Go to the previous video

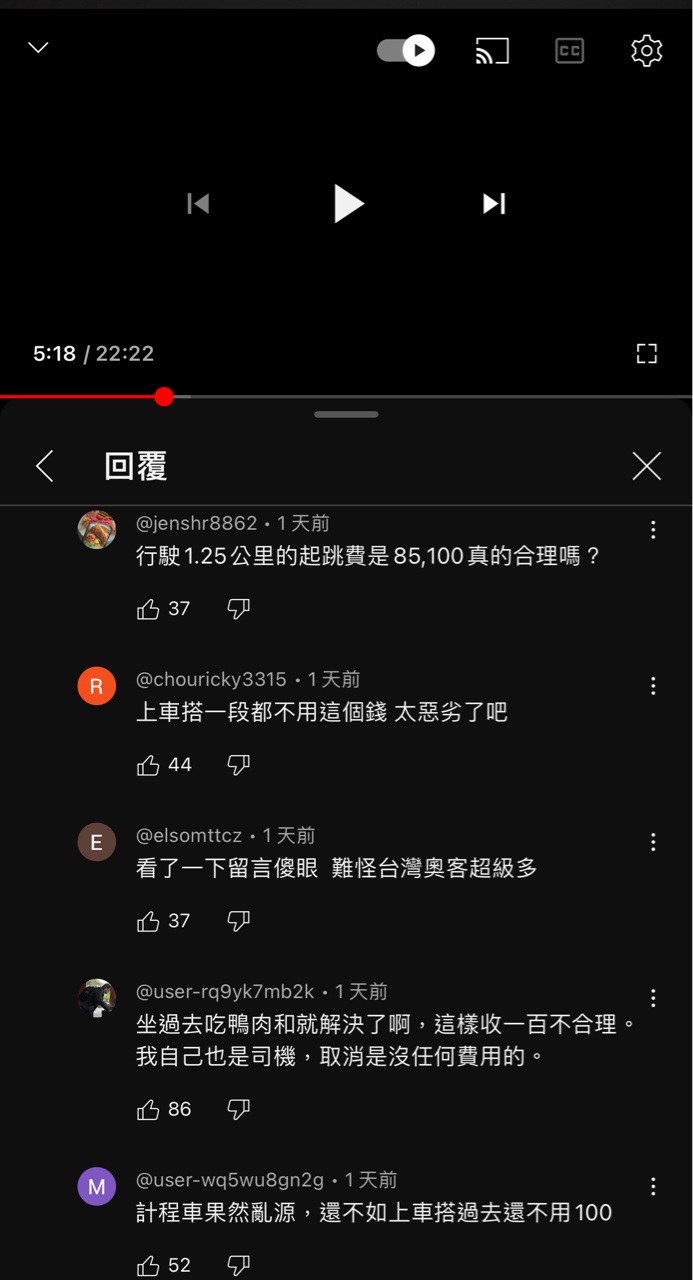(198, 204)
